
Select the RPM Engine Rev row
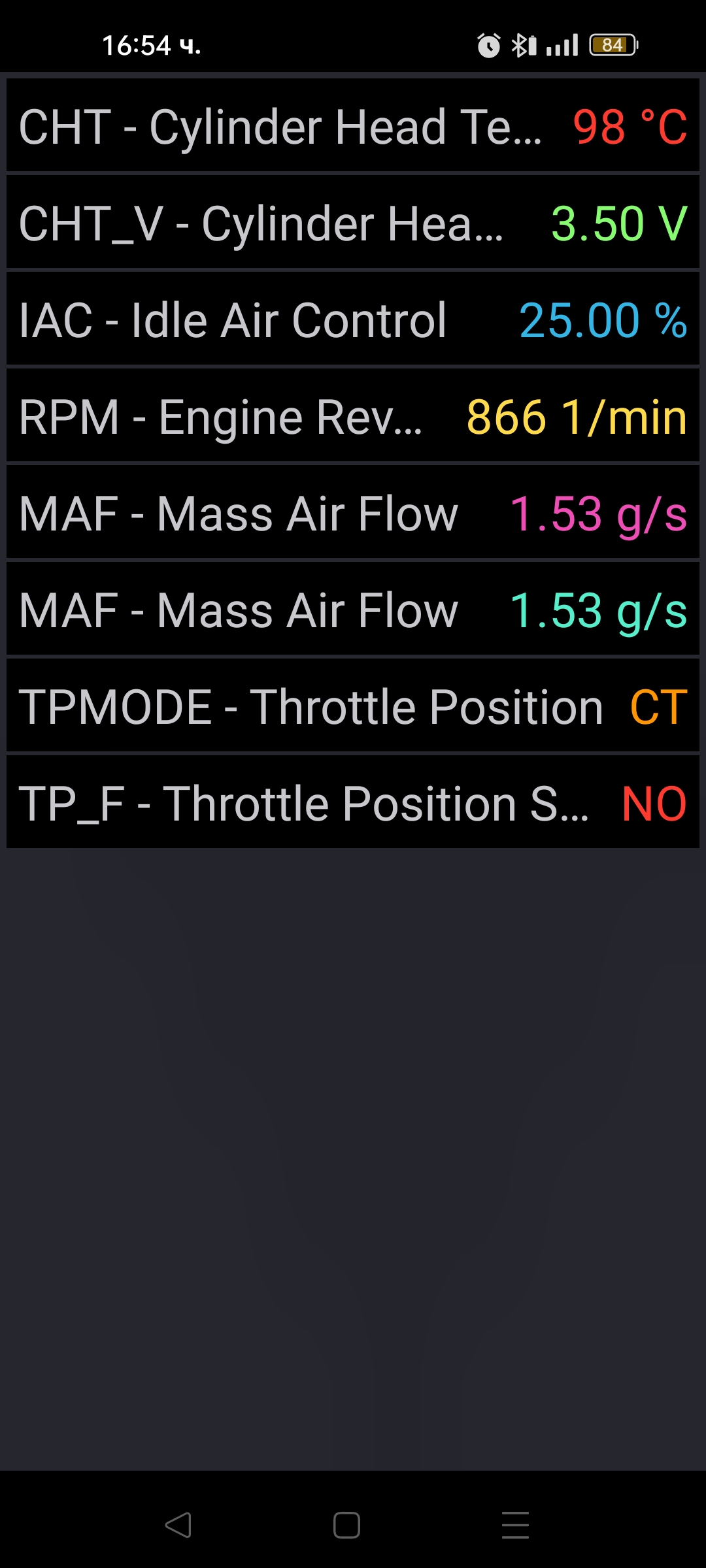[353, 416]
